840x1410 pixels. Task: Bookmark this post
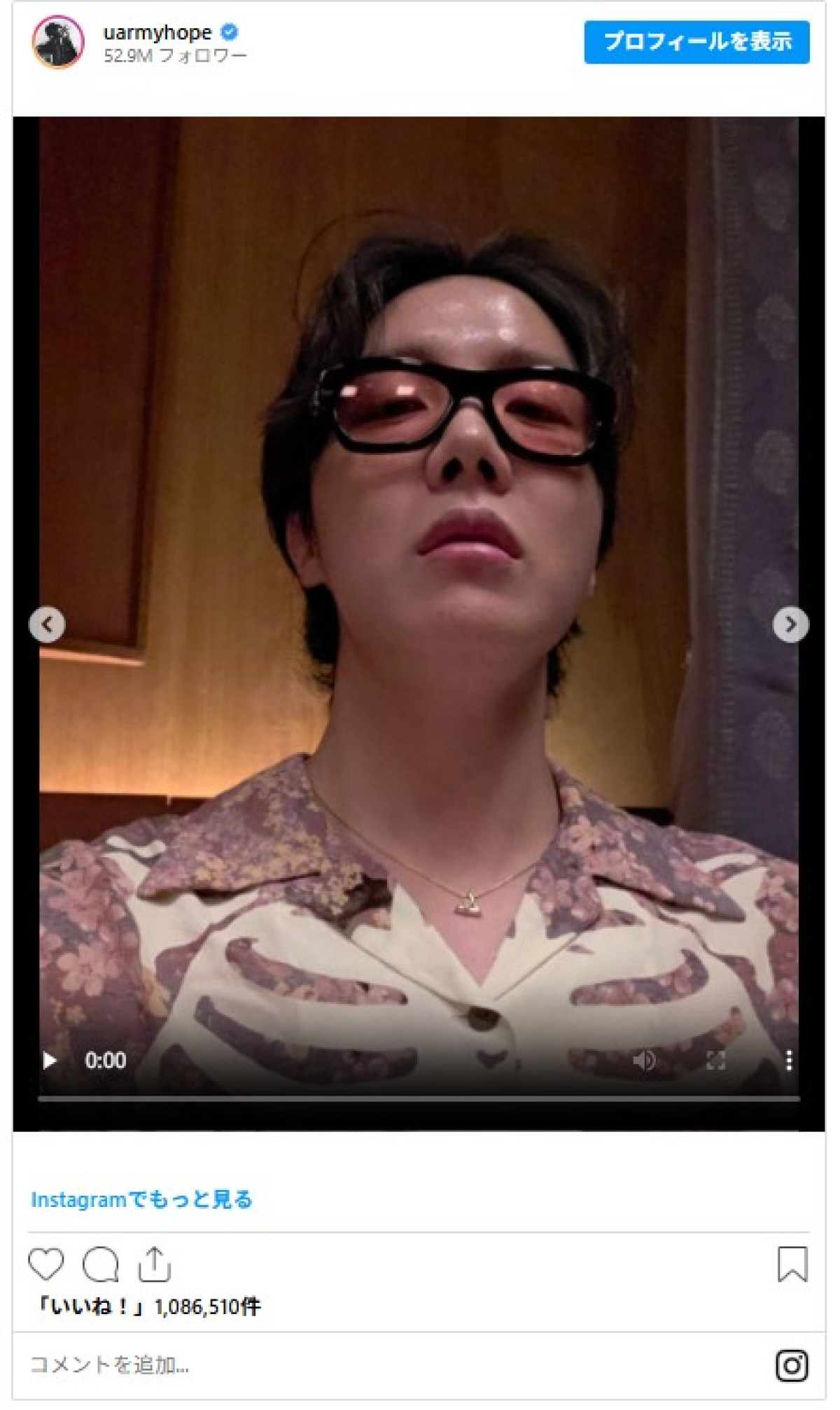click(x=792, y=1264)
